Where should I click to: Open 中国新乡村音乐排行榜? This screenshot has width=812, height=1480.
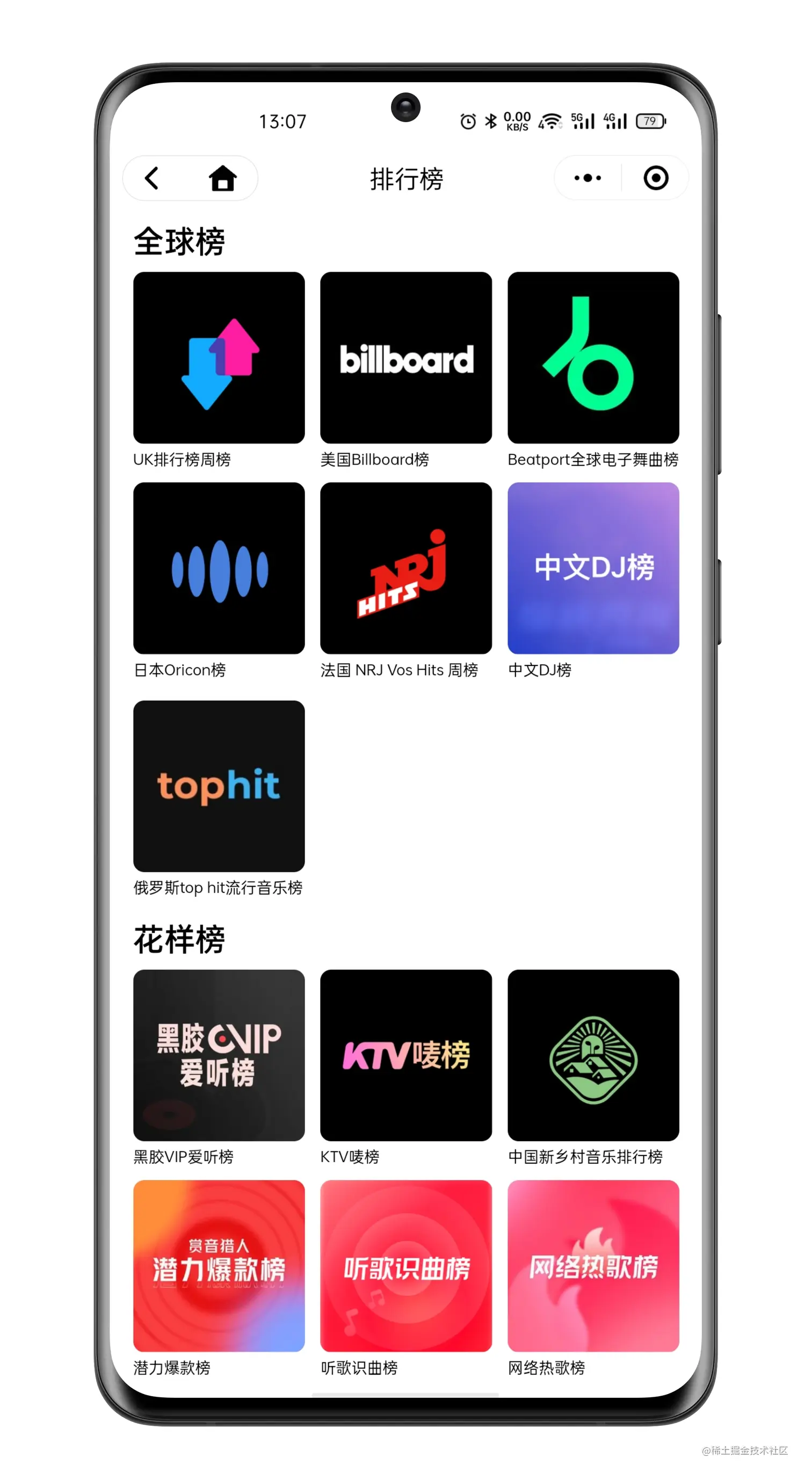pyautogui.click(x=593, y=1055)
